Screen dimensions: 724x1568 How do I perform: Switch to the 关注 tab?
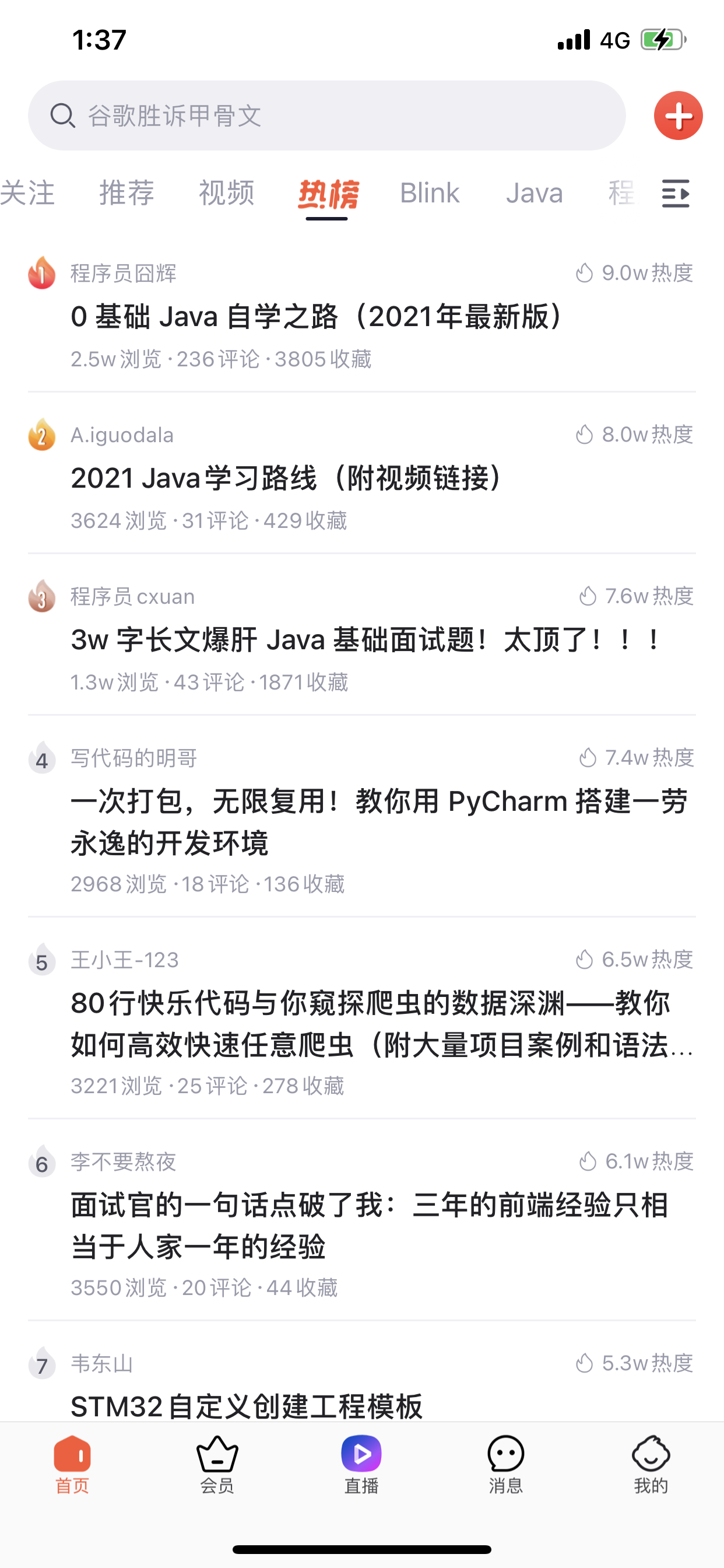pos(28,194)
